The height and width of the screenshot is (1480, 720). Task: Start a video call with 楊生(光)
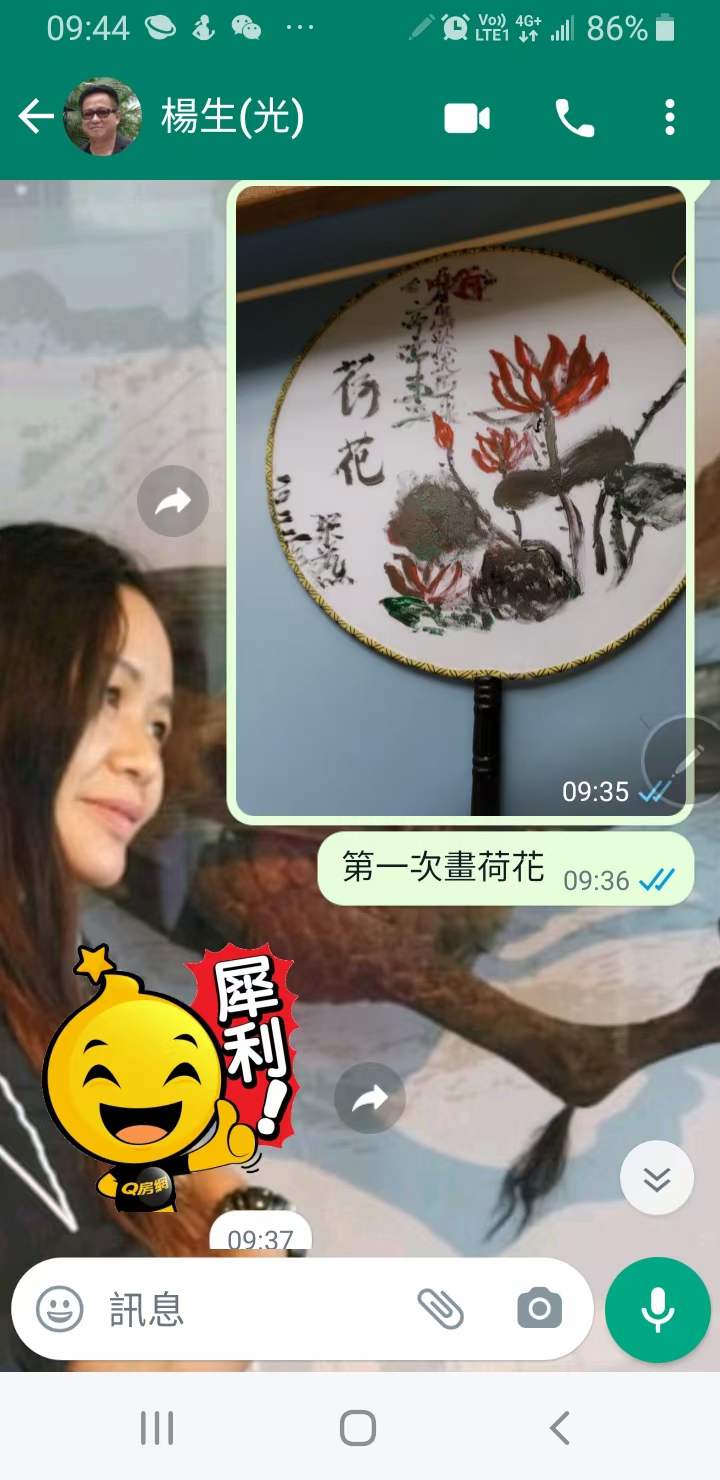(467, 119)
